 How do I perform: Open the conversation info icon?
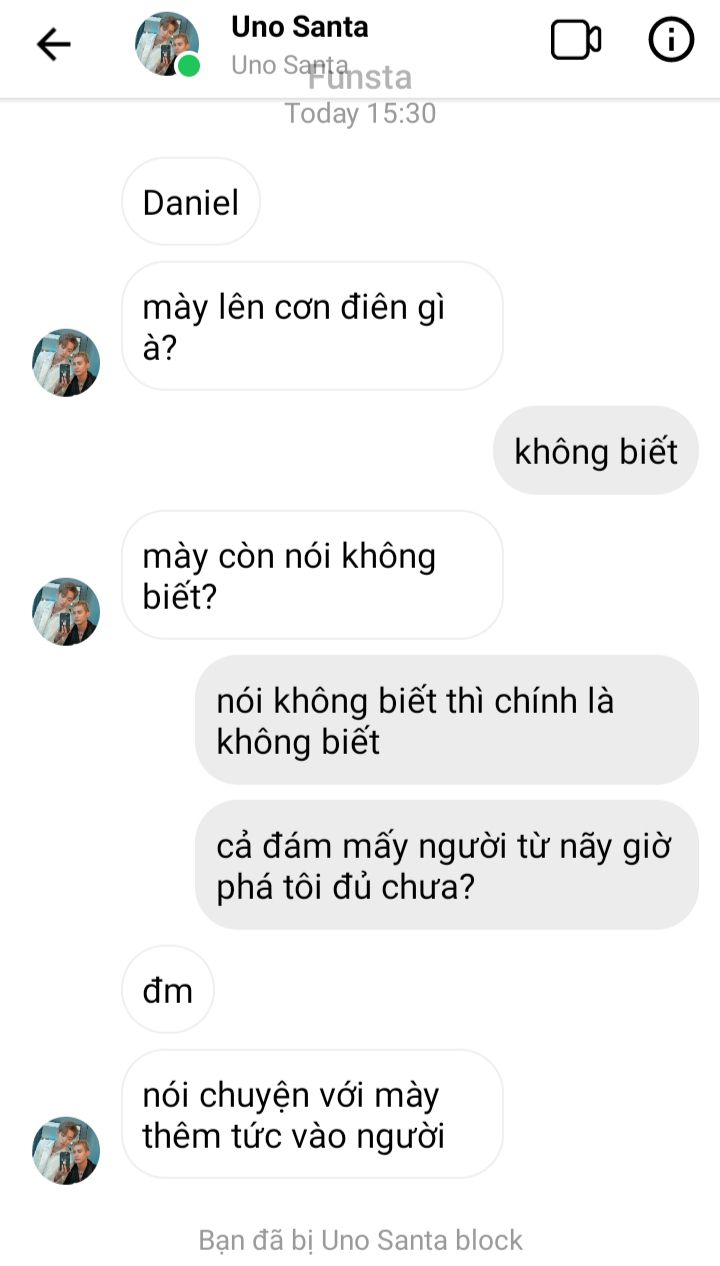[671, 41]
